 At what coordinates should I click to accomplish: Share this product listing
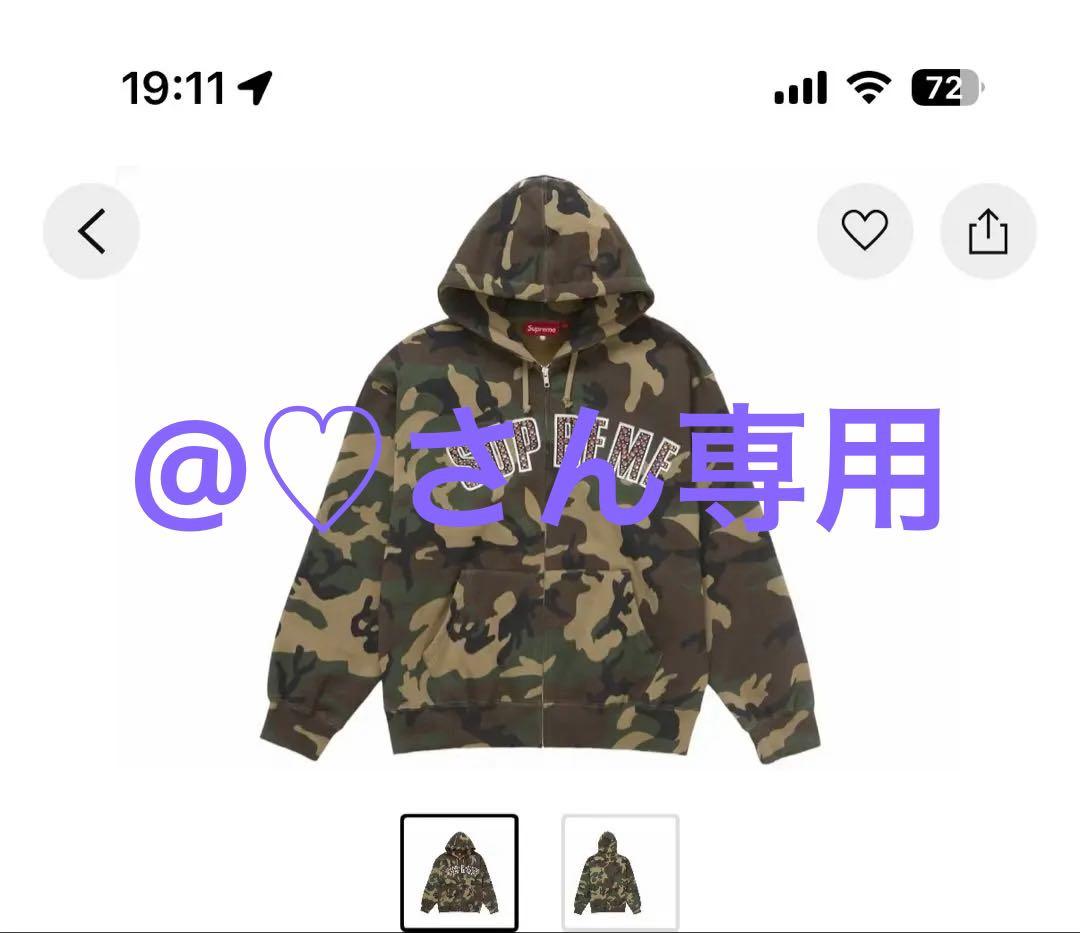click(987, 232)
